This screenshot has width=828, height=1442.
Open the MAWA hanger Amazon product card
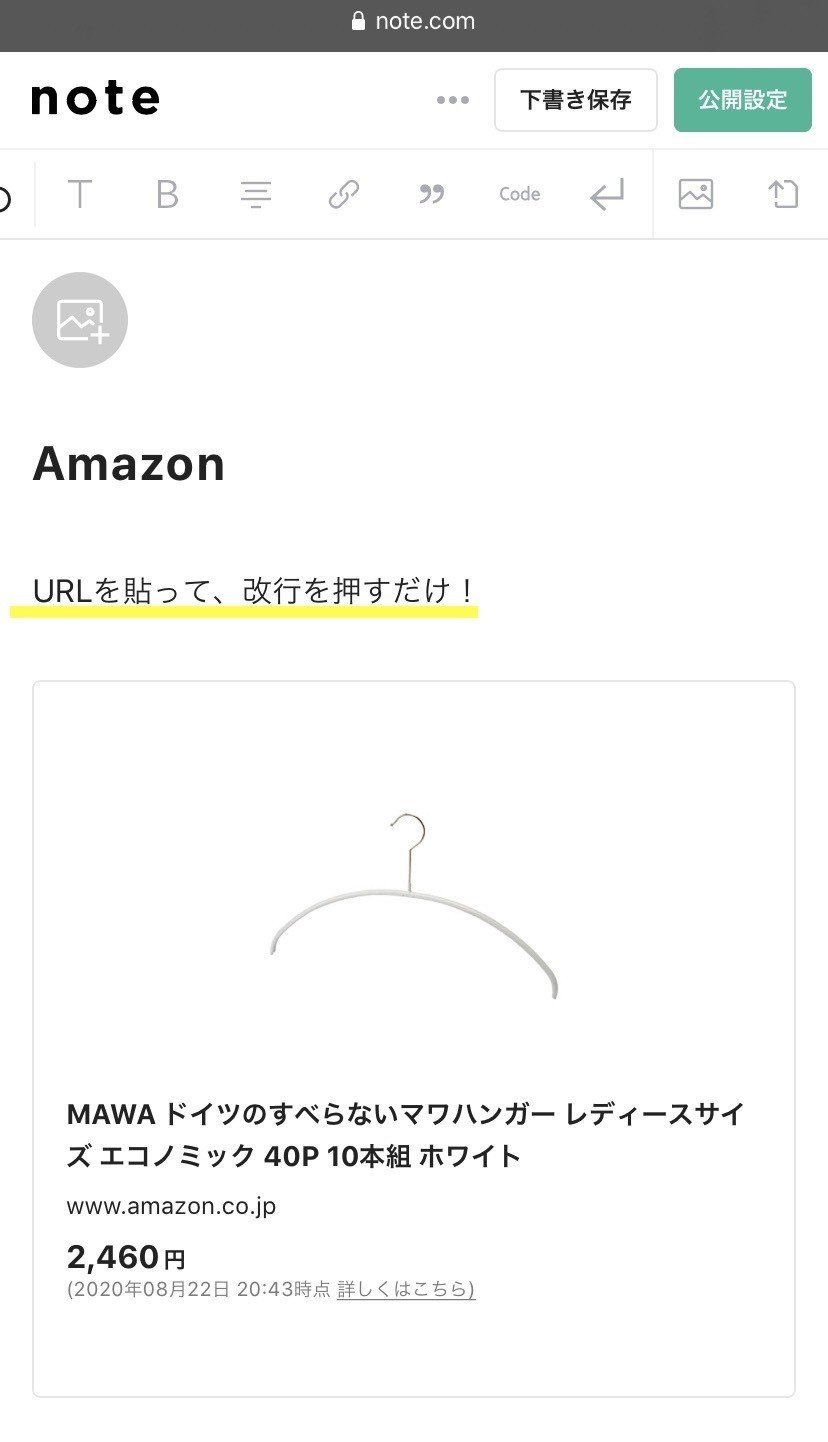(x=414, y=1039)
